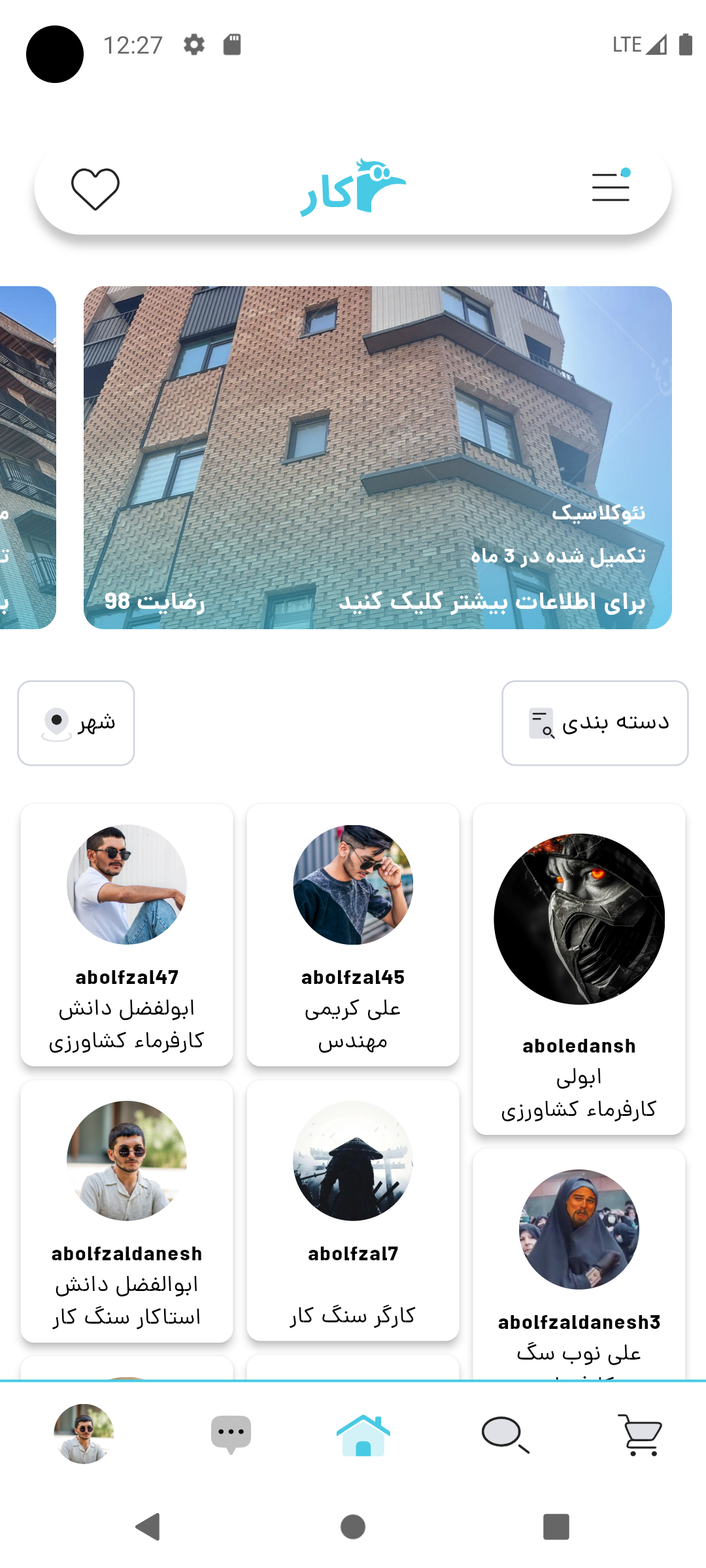Open the aboledansh profile card
Screen dimensions: 706x1568
tap(579, 970)
